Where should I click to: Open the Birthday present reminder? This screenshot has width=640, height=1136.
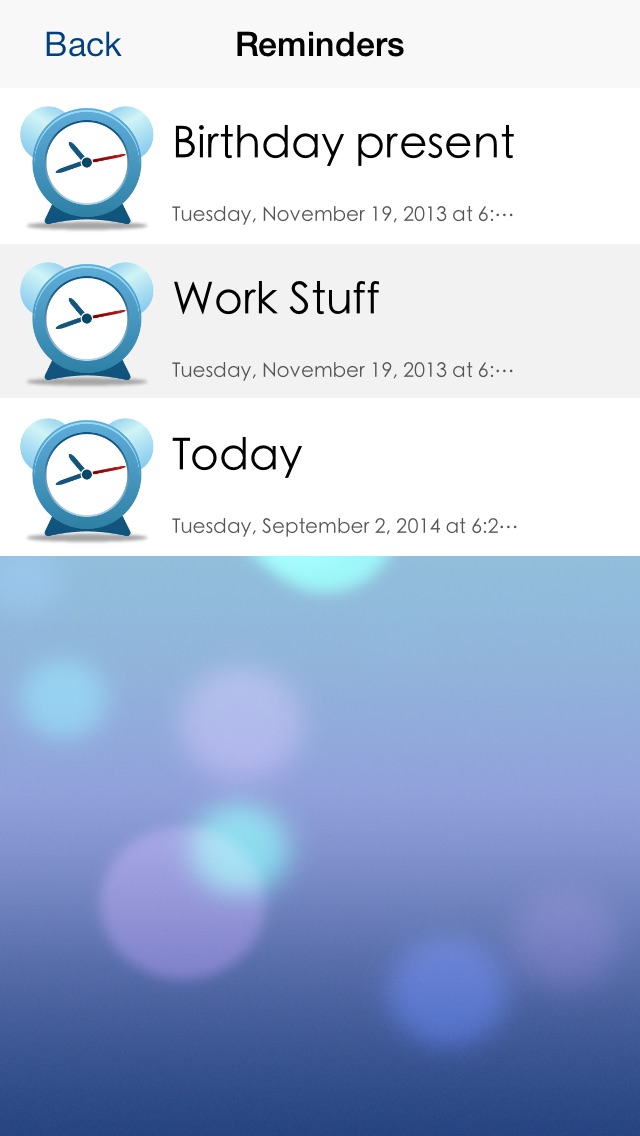[x=320, y=166]
